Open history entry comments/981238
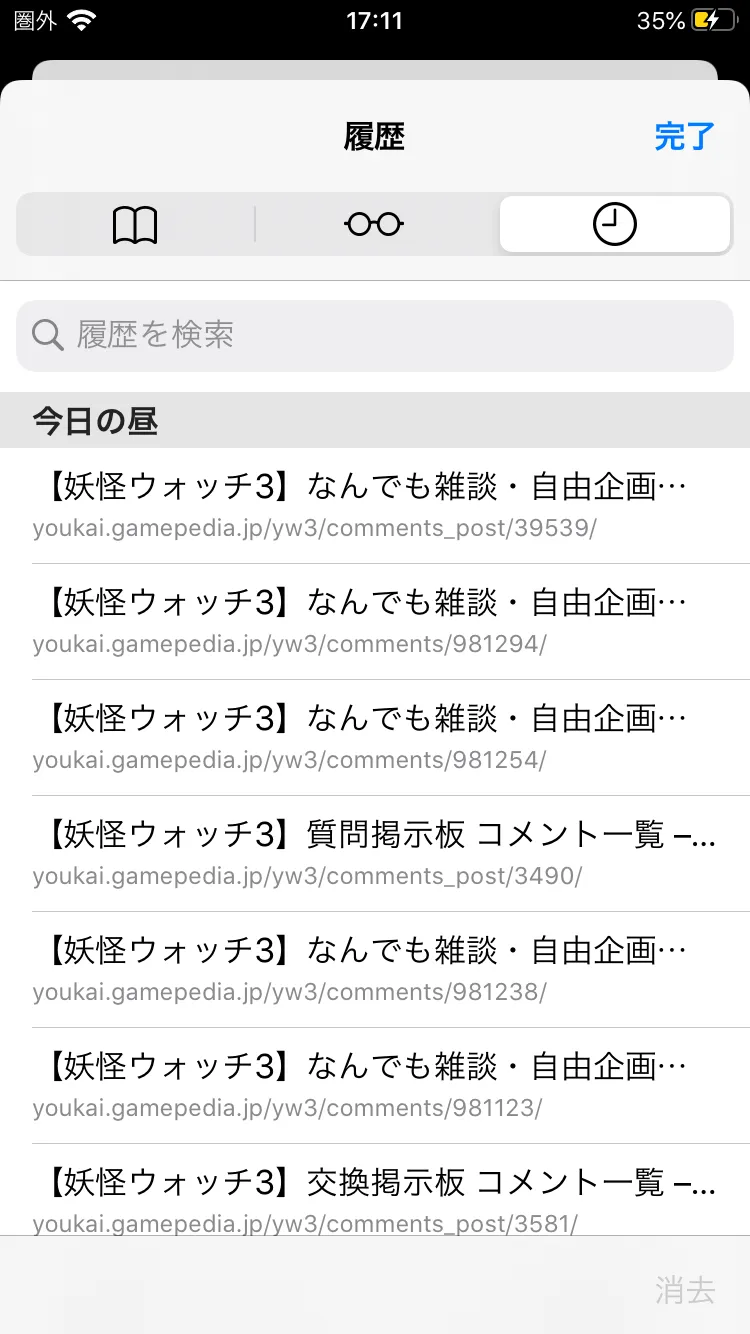Viewport: 750px width, 1334px height. [375, 970]
